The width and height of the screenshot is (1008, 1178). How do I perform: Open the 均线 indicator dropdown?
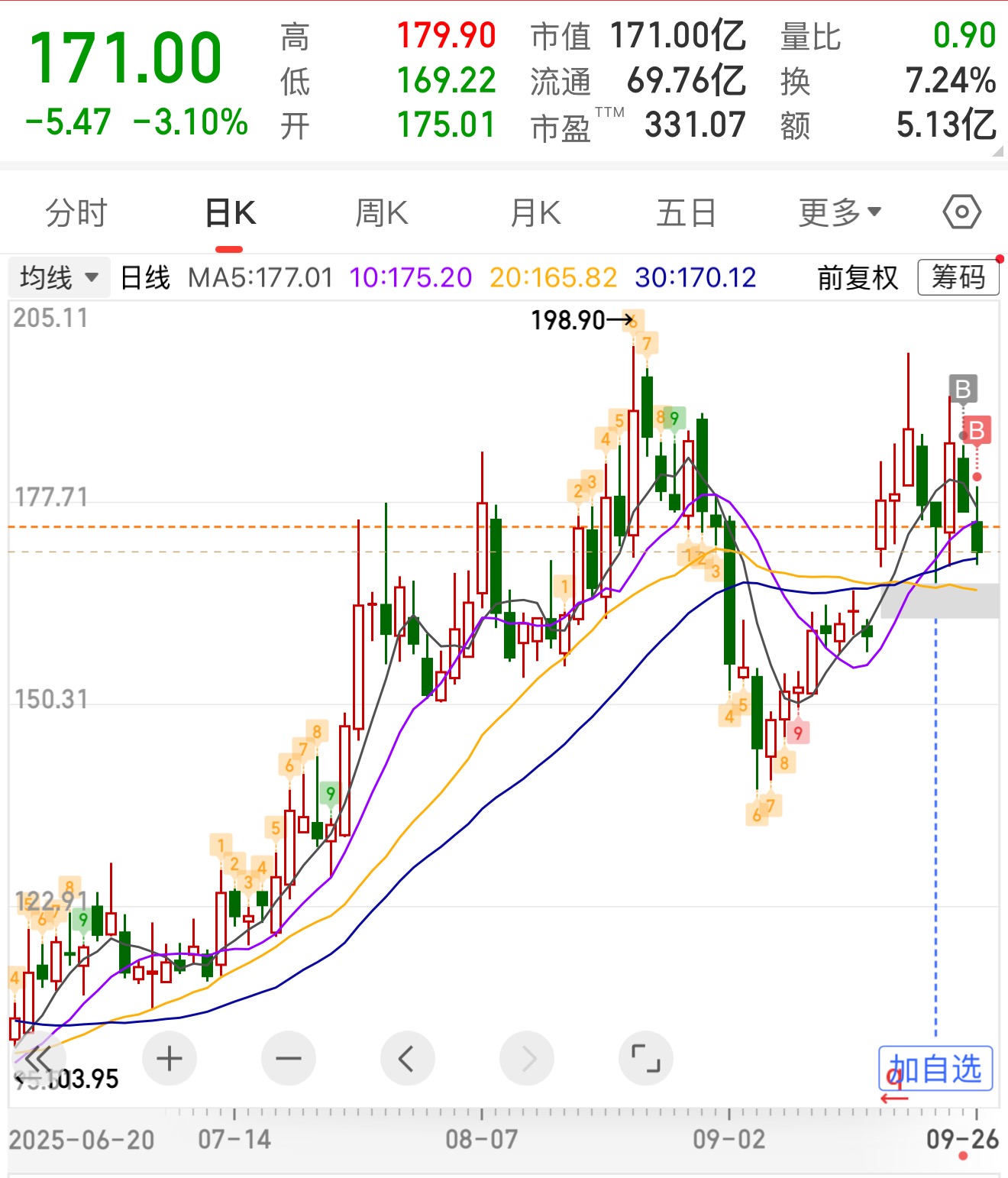pos(59,277)
